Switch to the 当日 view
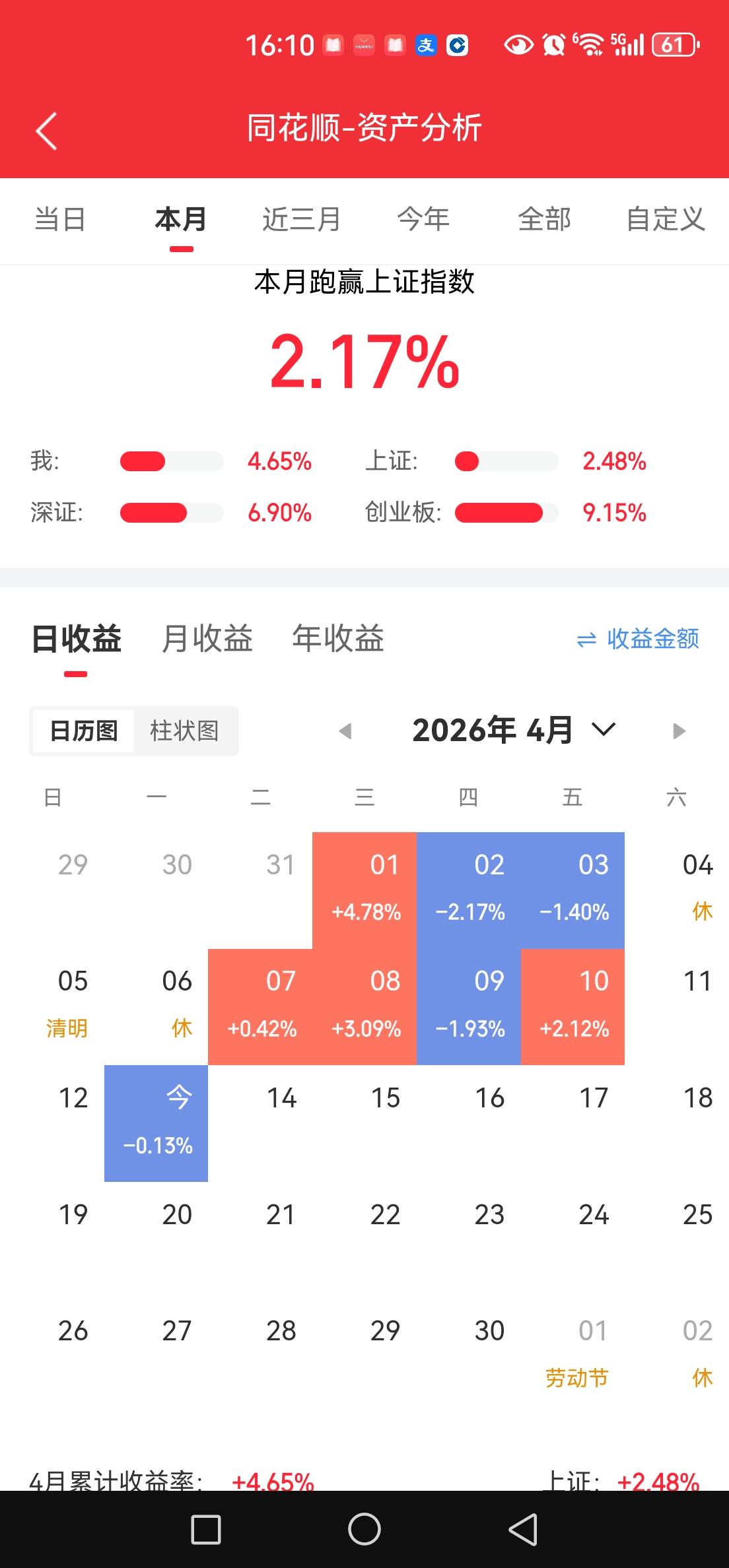Viewport: 729px width, 1568px height. coord(59,219)
